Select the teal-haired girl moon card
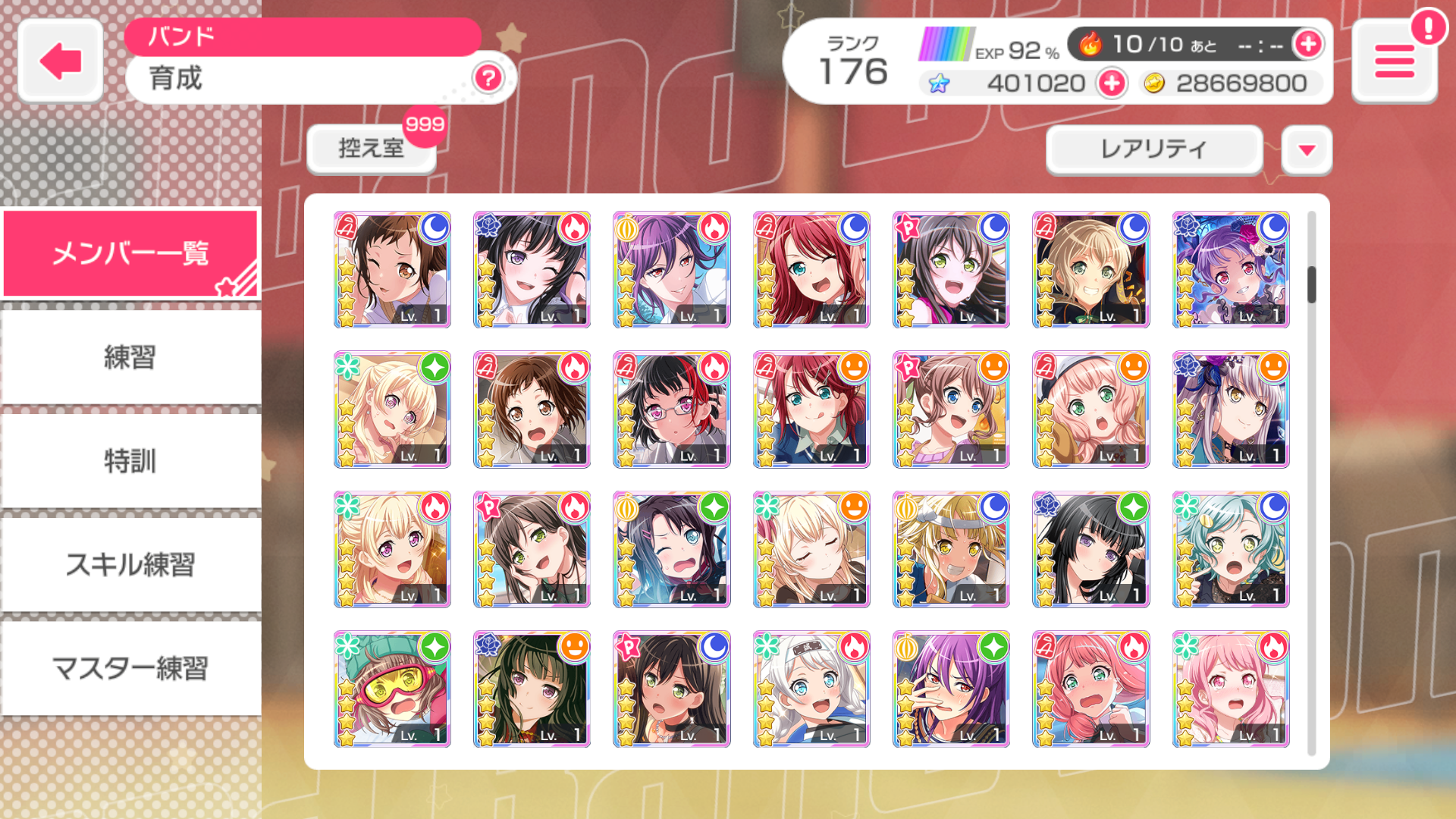Screen dimensions: 1456x819 pyautogui.click(x=1230, y=550)
